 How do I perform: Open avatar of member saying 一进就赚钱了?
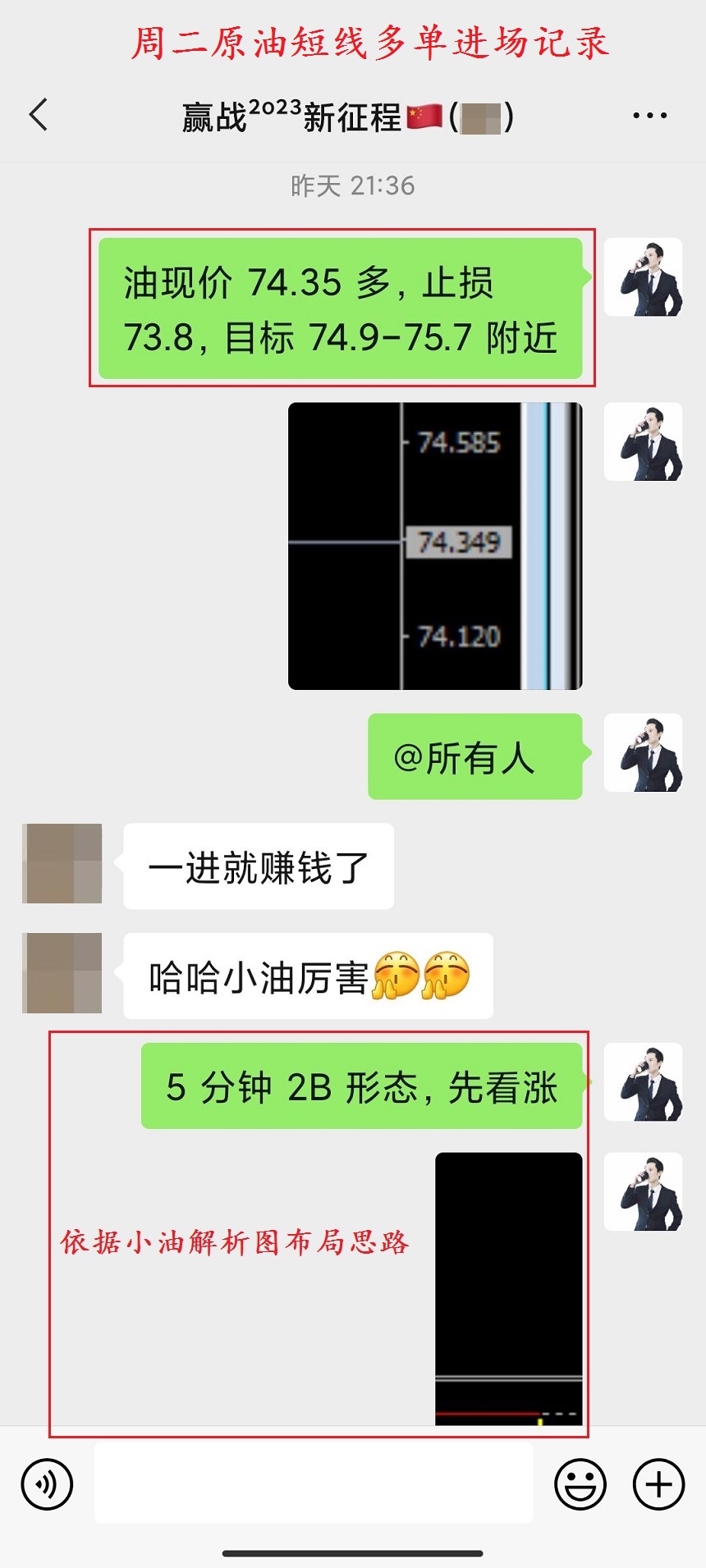tap(62, 863)
